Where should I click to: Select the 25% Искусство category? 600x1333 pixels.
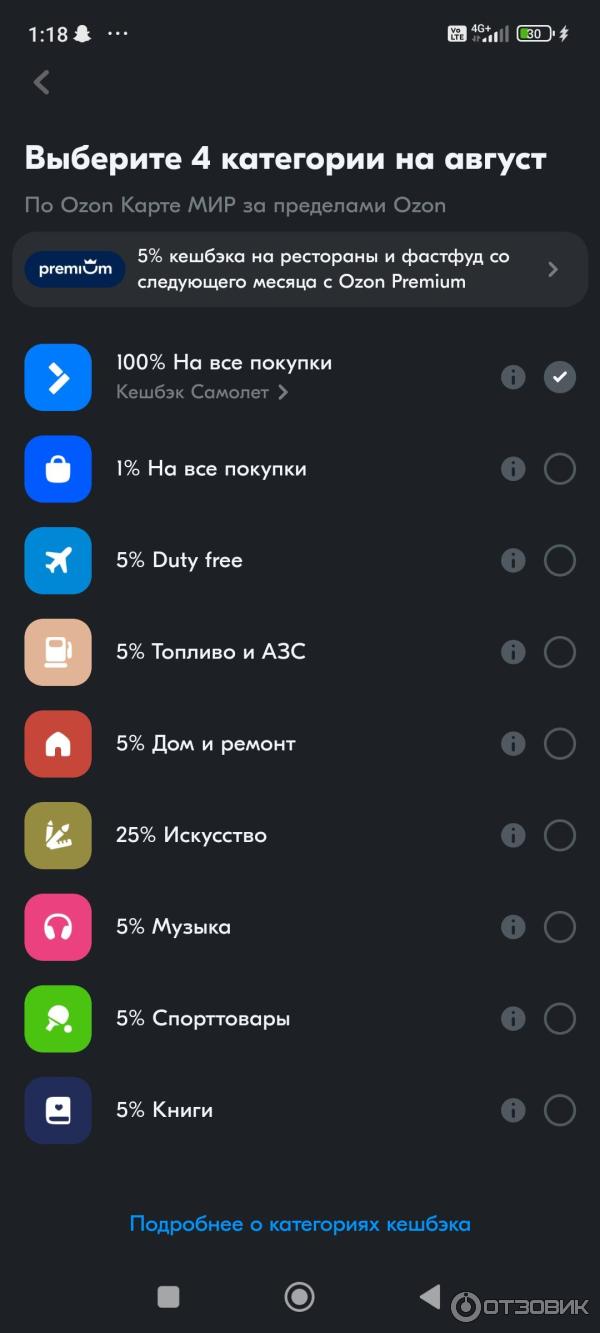click(x=560, y=835)
